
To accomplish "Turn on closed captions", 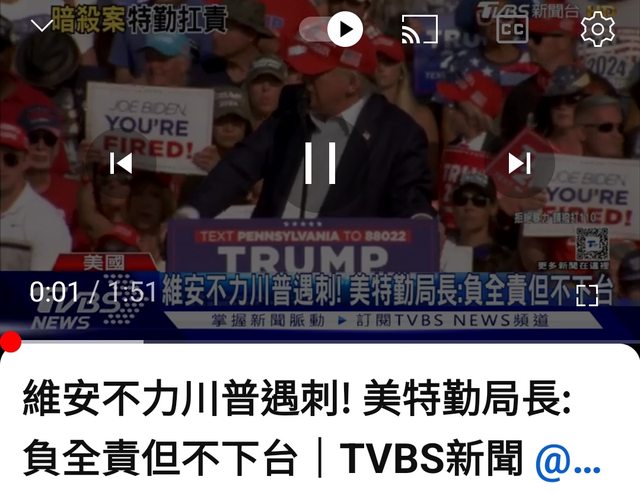I will tap(513, 29).
